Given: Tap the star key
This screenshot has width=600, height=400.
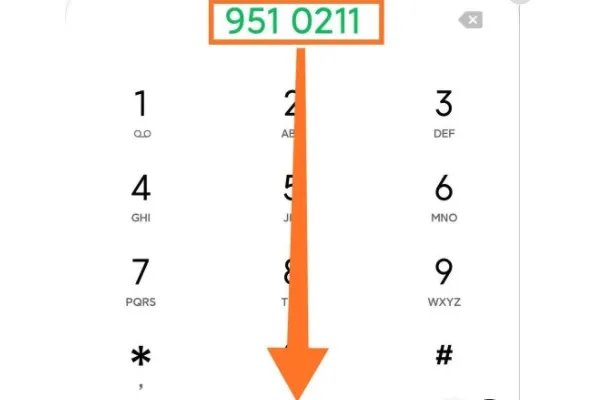Looking at the screenshot, I should coord(141,361).
